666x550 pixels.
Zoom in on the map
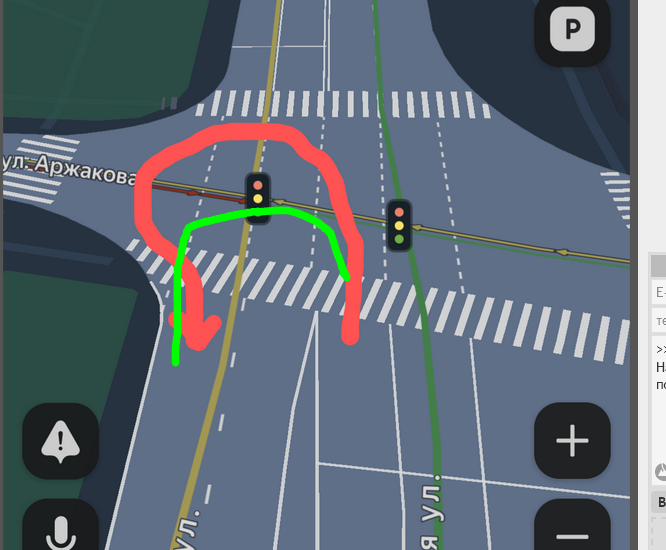tap(572, 441)
